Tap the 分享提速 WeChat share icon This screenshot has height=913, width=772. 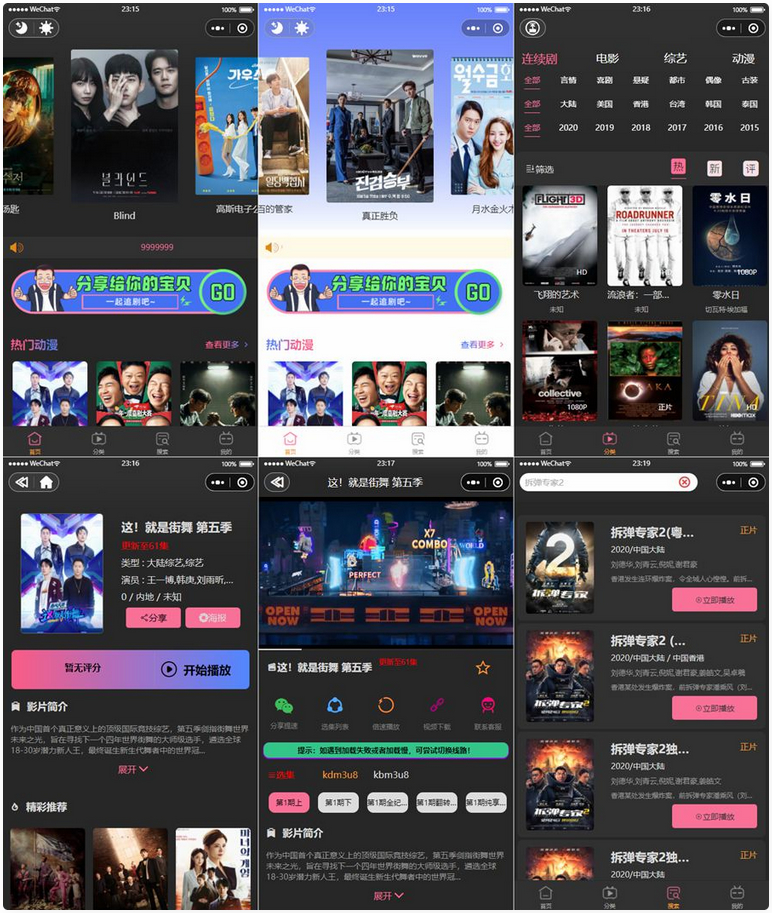[283, 705]
